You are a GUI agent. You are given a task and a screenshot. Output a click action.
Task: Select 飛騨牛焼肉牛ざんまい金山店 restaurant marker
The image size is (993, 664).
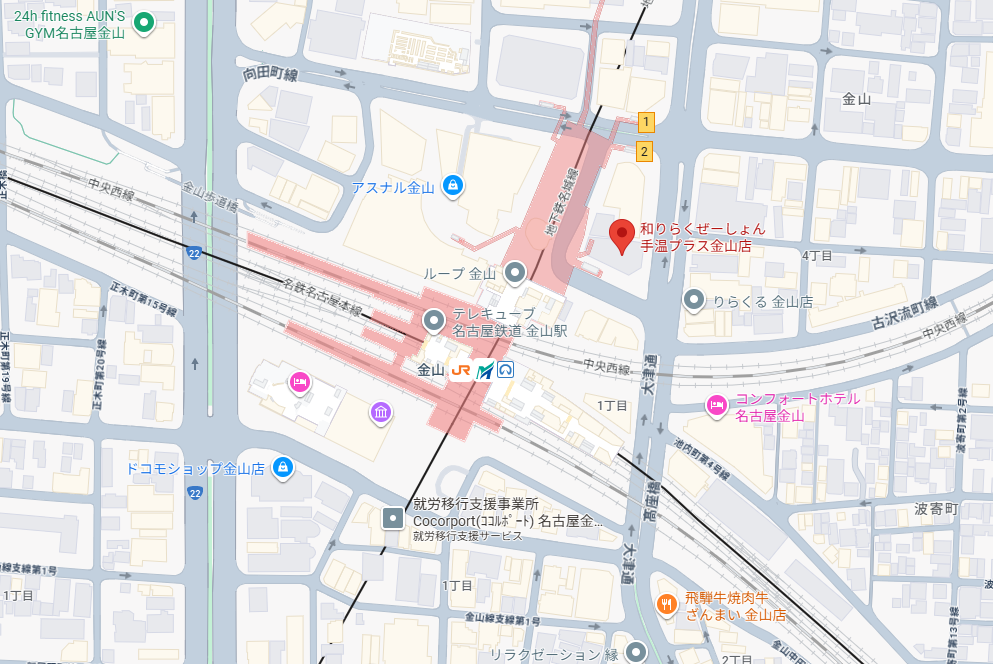pyautogui.click(x=666, y=604)
